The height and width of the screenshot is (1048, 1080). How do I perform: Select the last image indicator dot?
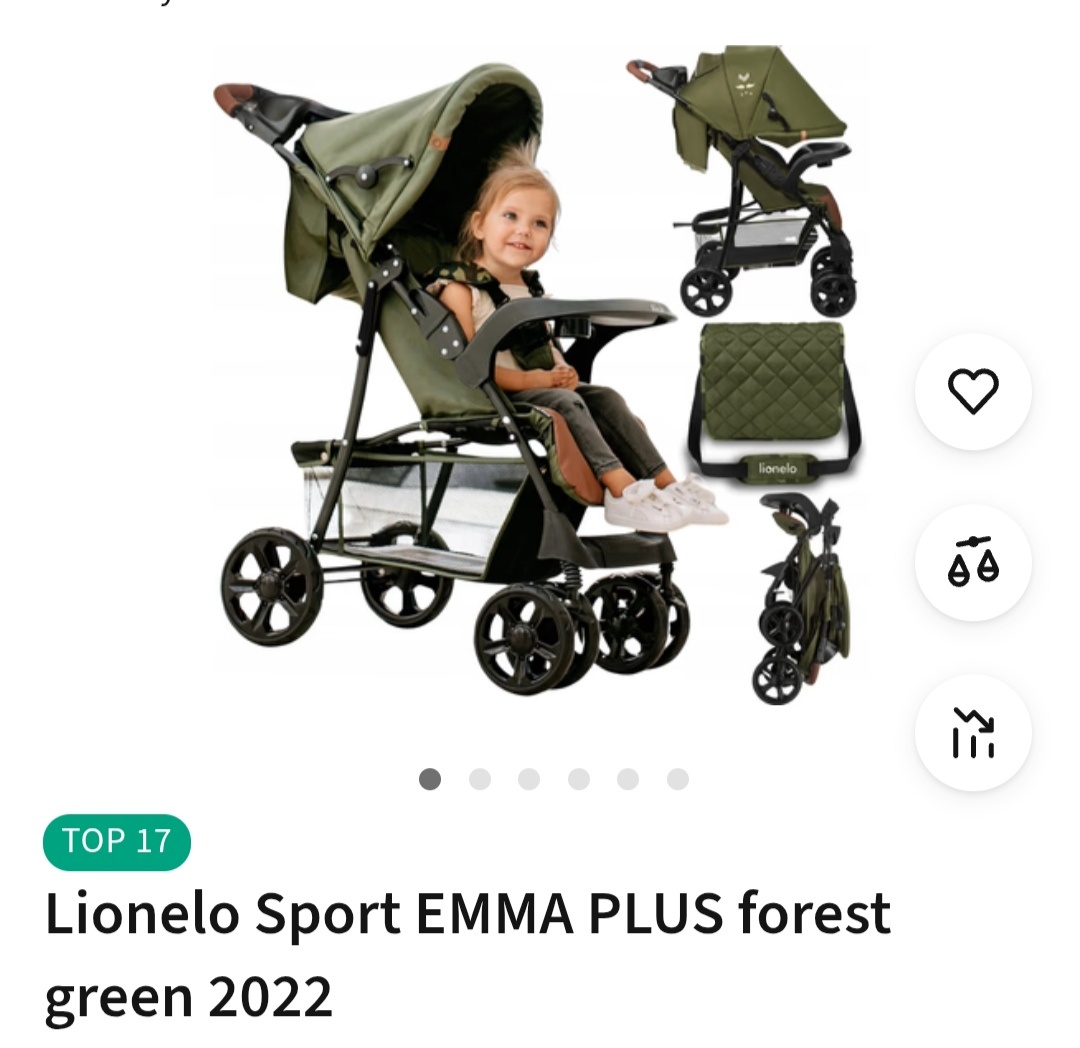[x=678, y=779]
